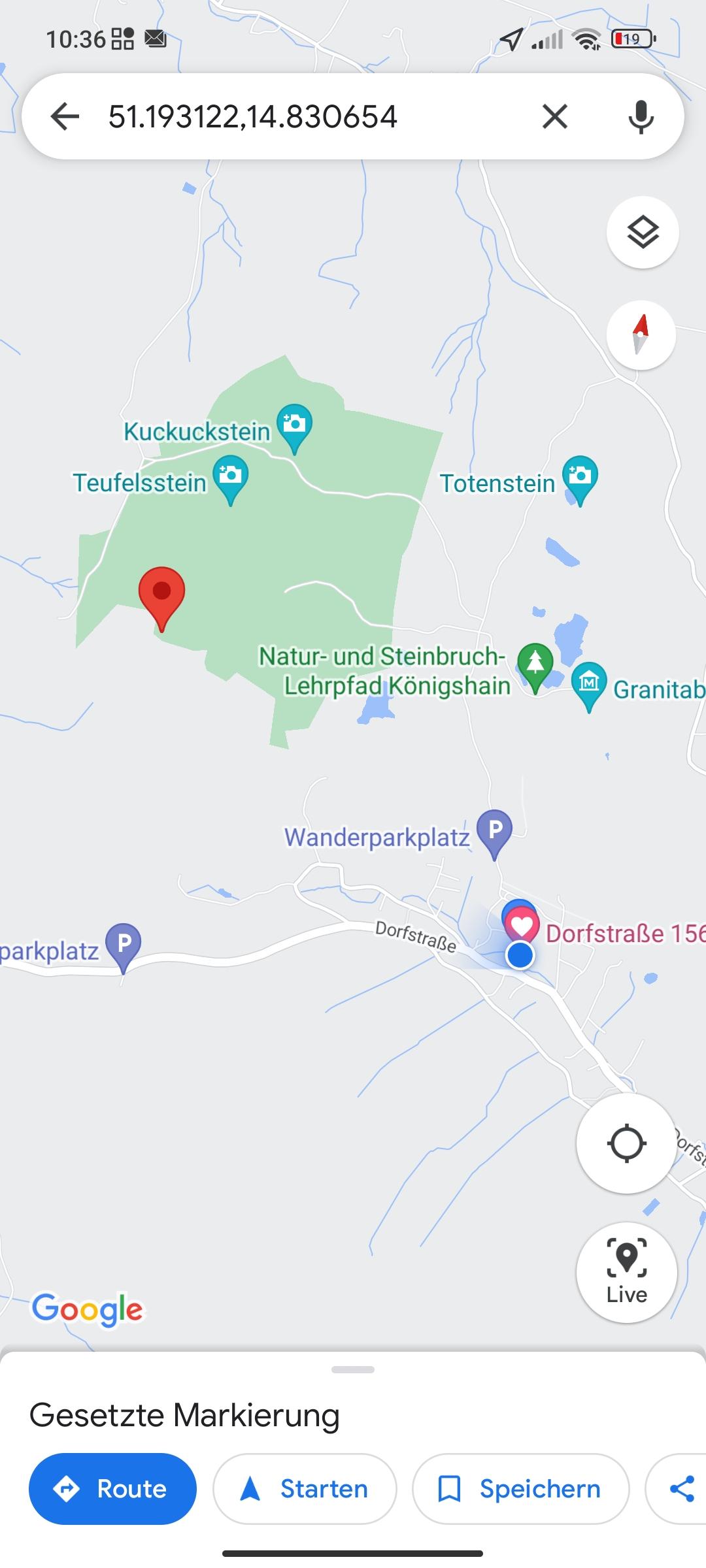Select the Teufelsstein marker on the map
Viewport: 706px width, 1568px height.
click(x=230, y=480)
